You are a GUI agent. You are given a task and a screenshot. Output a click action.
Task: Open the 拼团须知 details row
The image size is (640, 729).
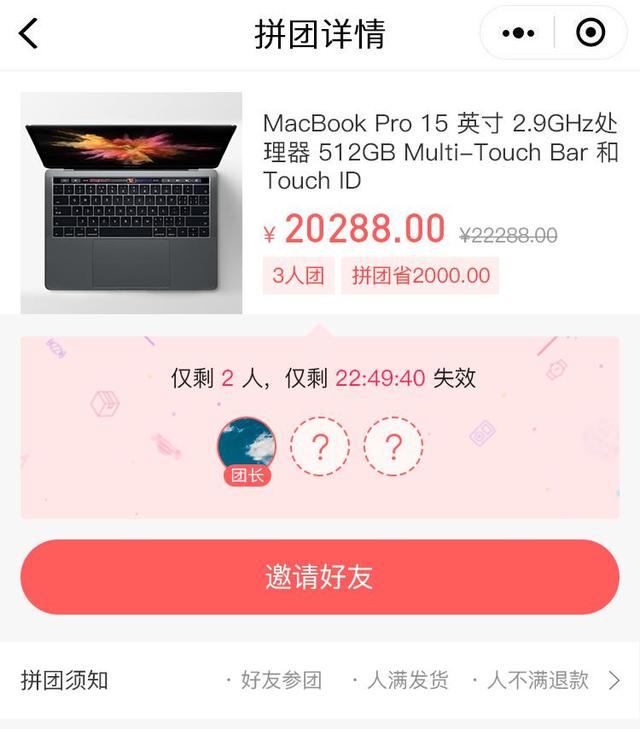320,681
